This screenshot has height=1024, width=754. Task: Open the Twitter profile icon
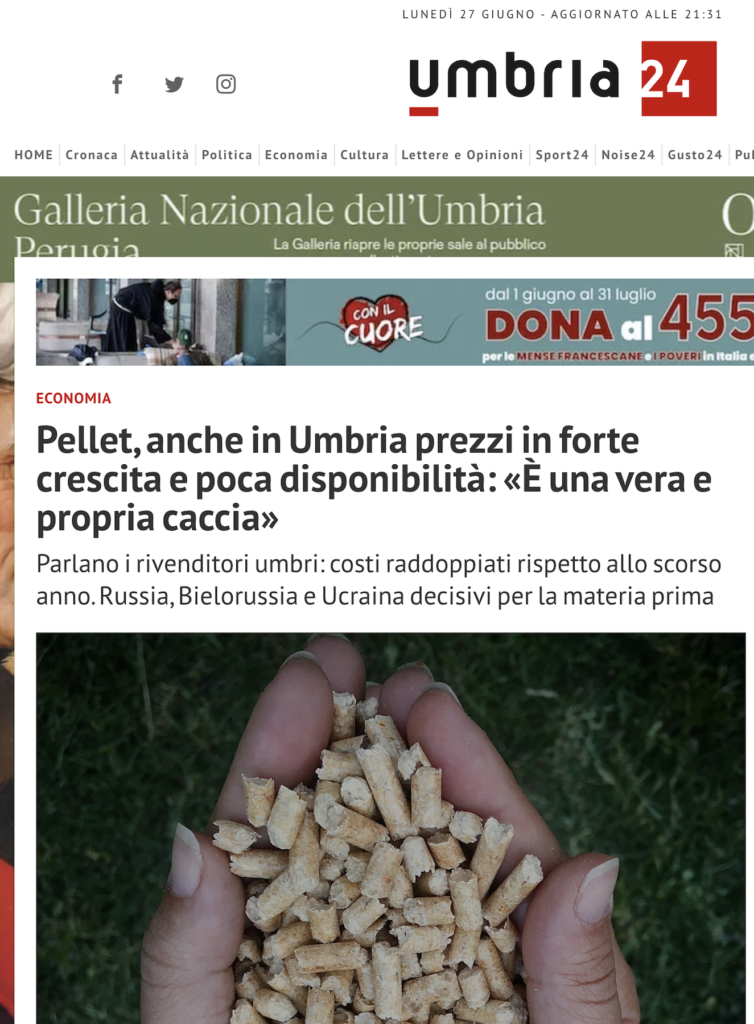[x=174, y=84]
